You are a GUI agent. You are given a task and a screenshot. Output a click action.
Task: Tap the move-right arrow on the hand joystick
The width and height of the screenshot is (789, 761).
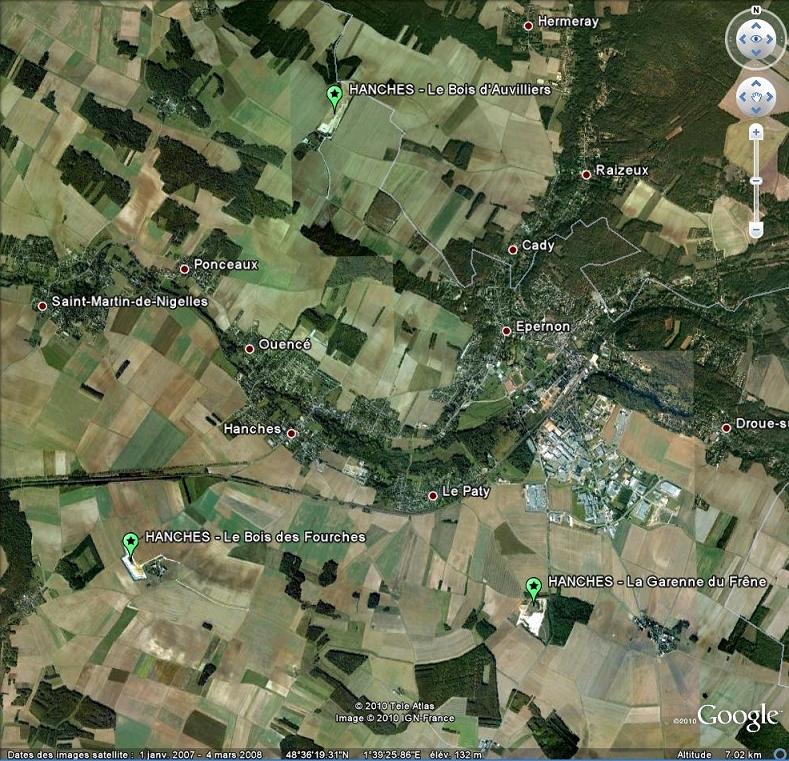770,97
